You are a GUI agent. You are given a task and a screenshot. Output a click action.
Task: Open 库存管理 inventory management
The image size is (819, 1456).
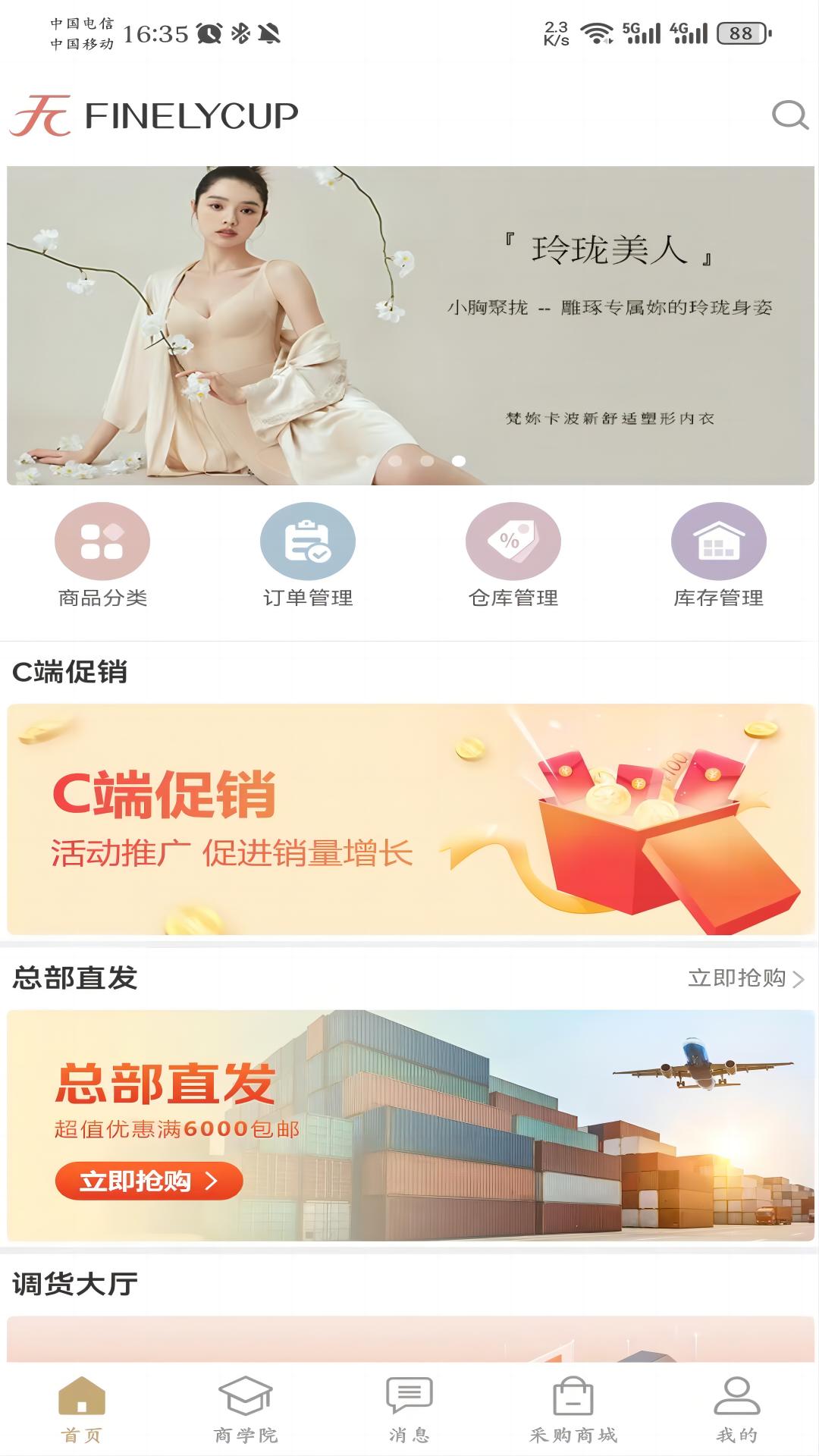click(x=718, y=555)
